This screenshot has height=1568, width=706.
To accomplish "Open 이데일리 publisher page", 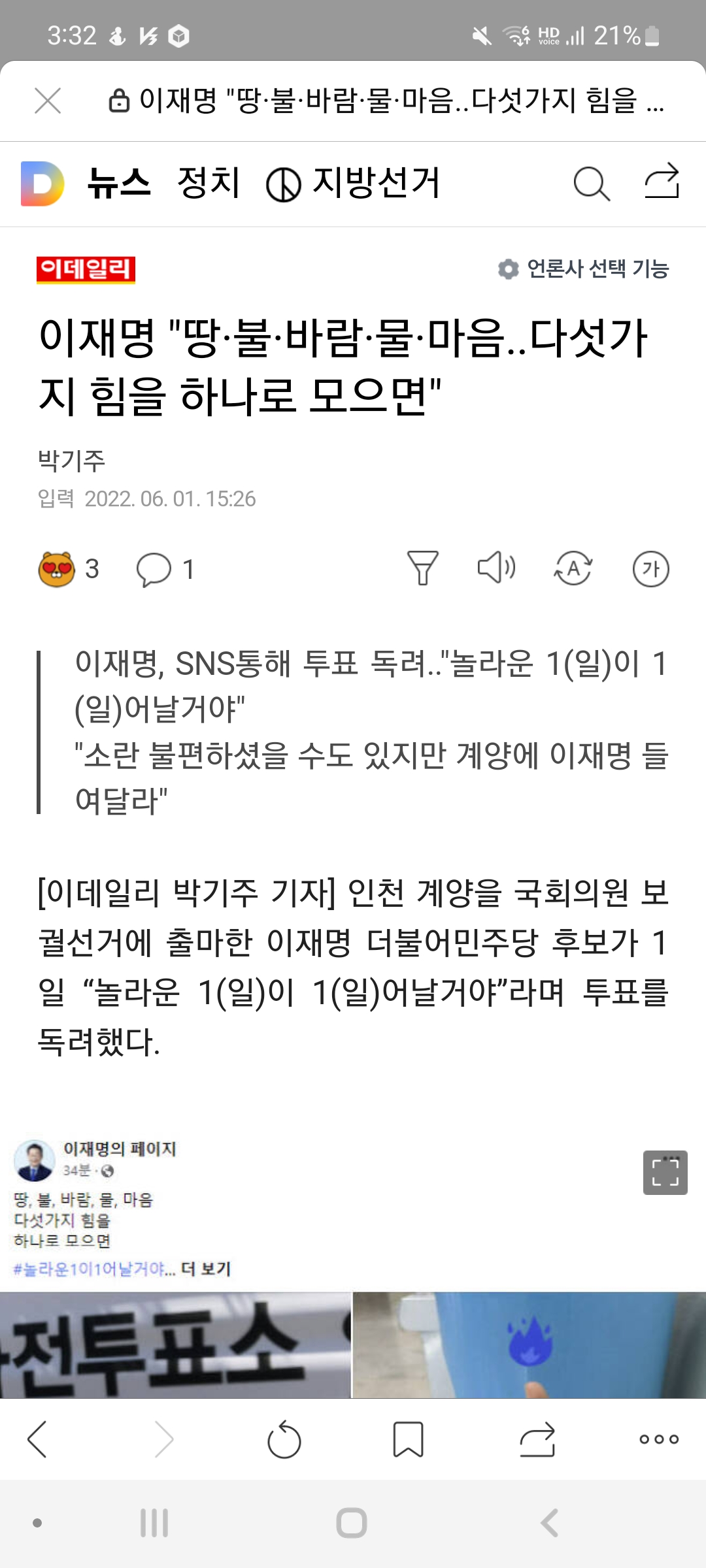I will click(86, 269).
